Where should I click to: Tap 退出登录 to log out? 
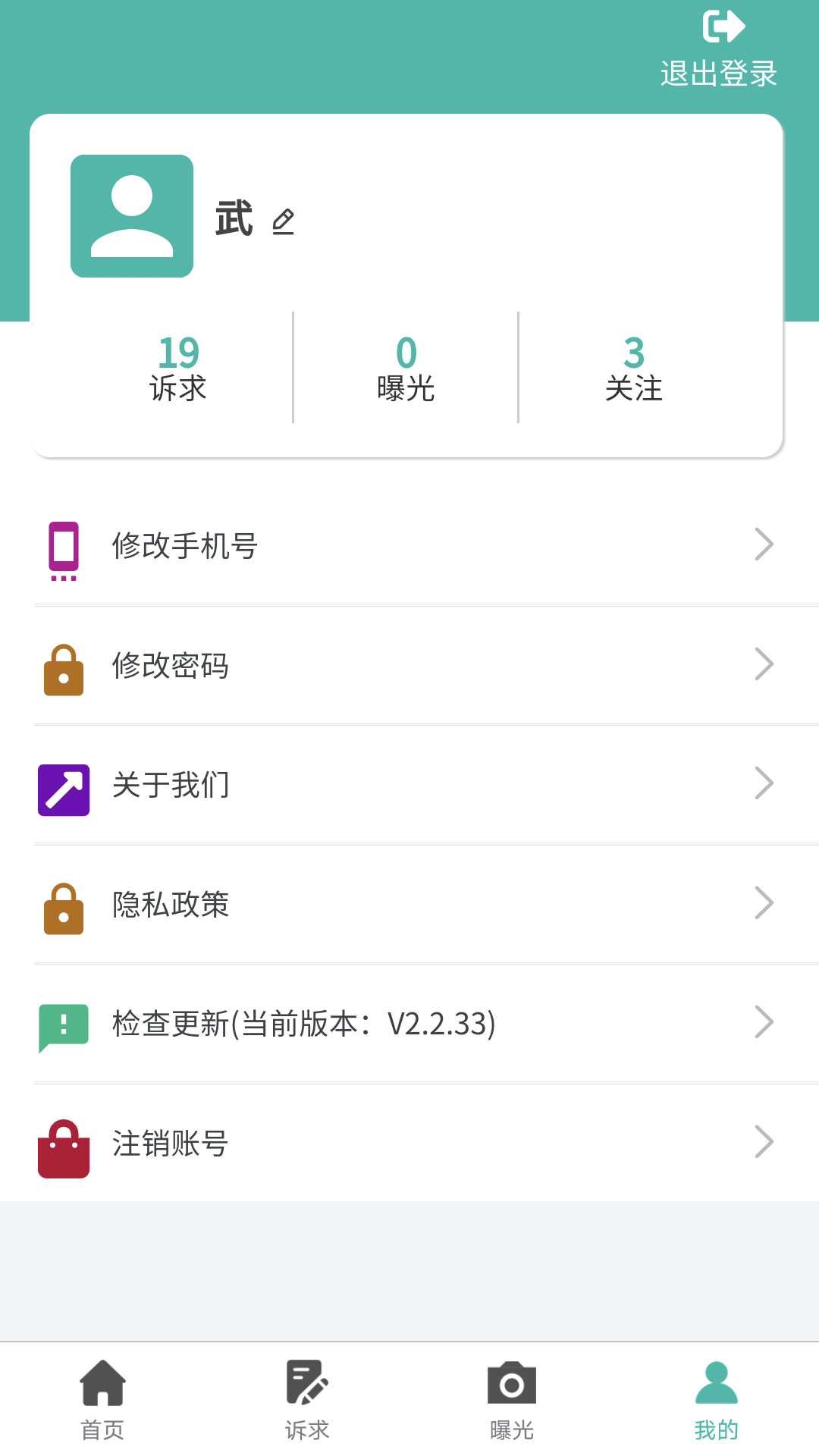tap(718, 49)
